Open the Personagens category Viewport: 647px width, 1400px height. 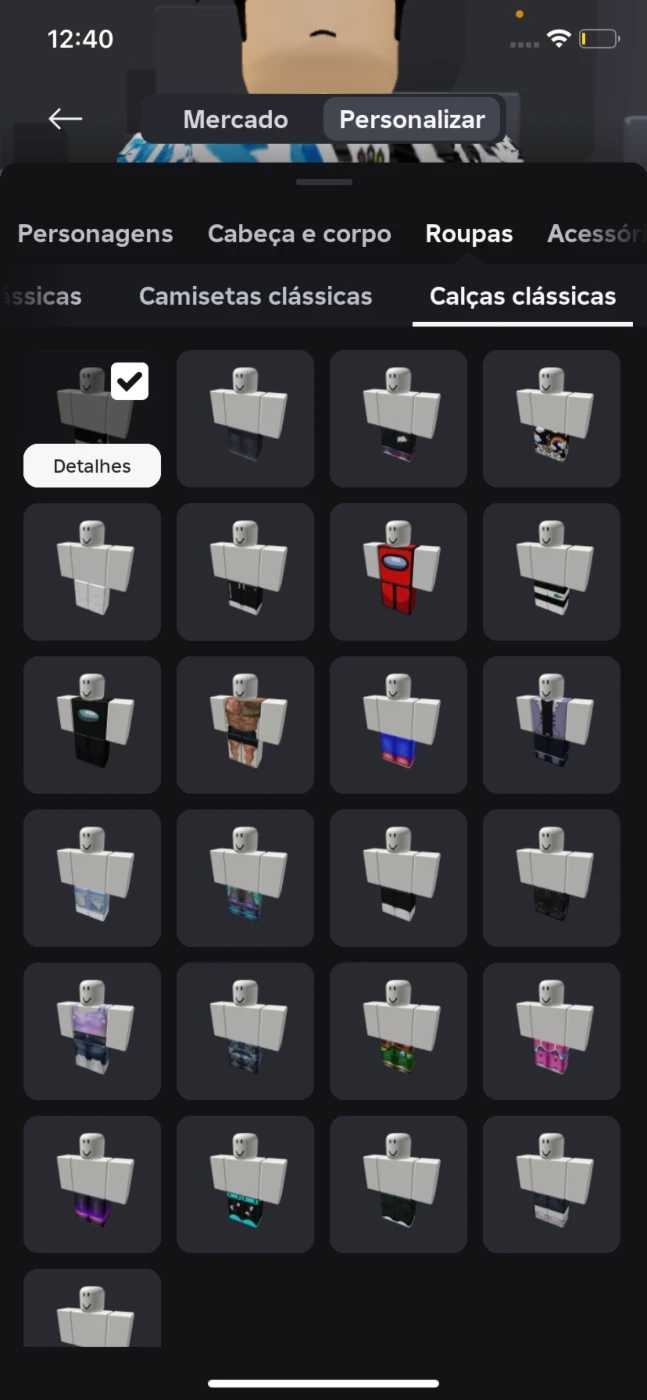(95, 234)
